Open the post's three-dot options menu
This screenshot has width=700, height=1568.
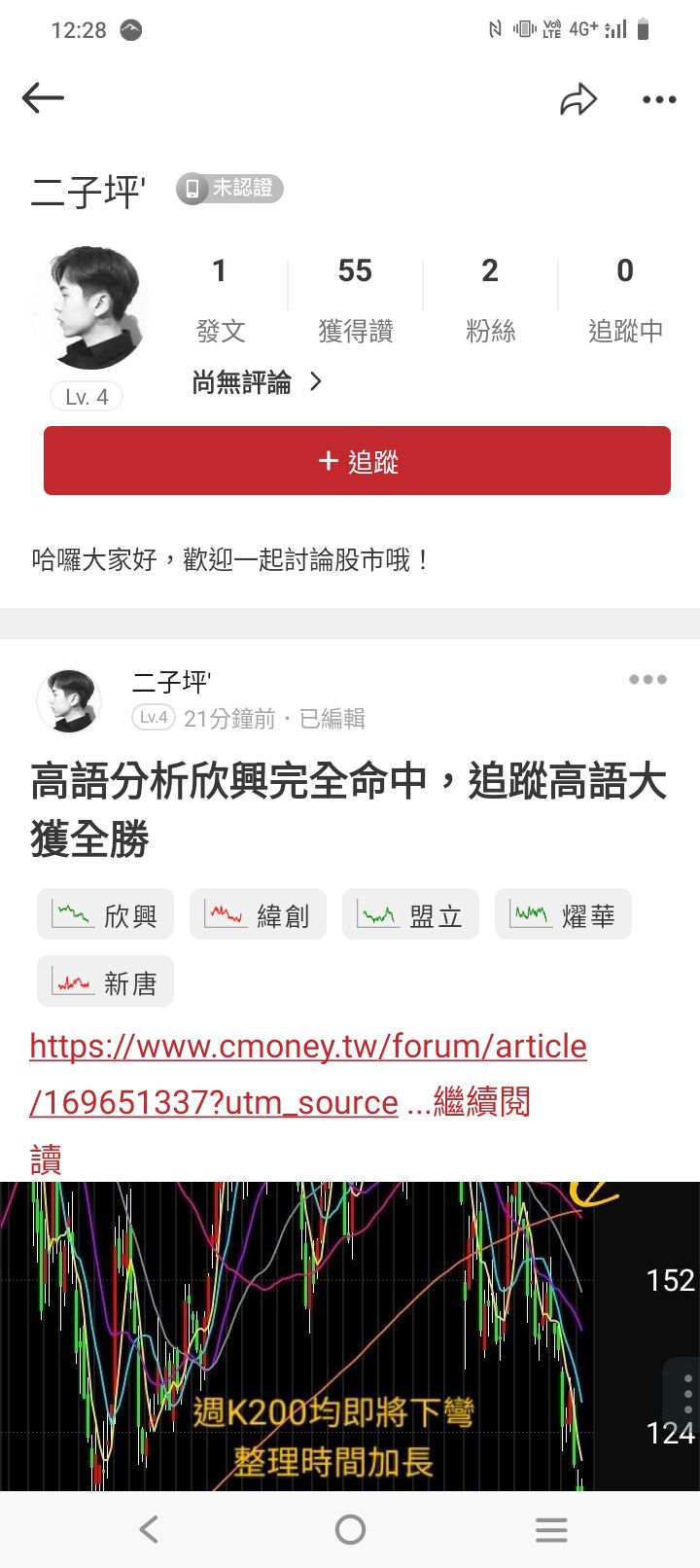point(647,680)
